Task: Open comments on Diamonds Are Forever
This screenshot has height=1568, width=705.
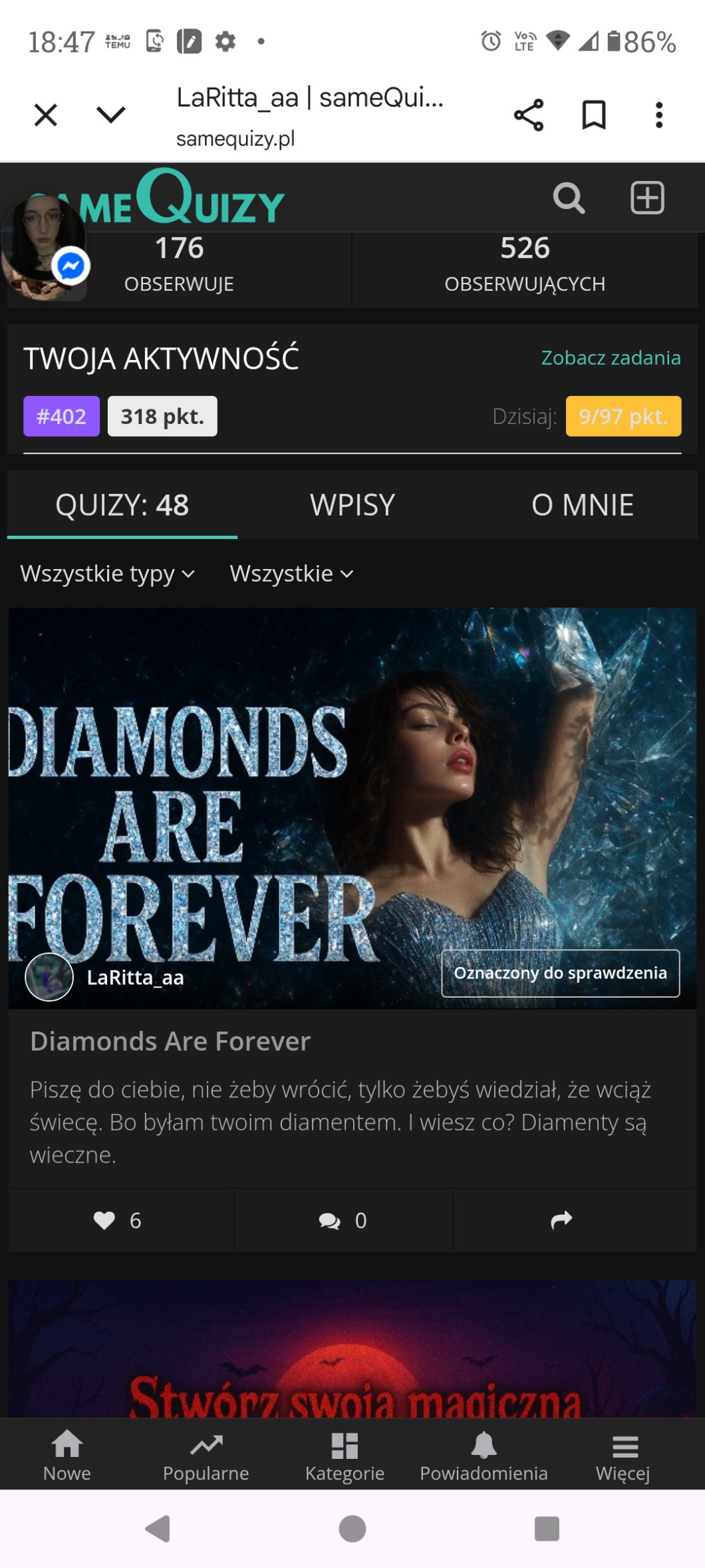Action: tap(342, 1221)
